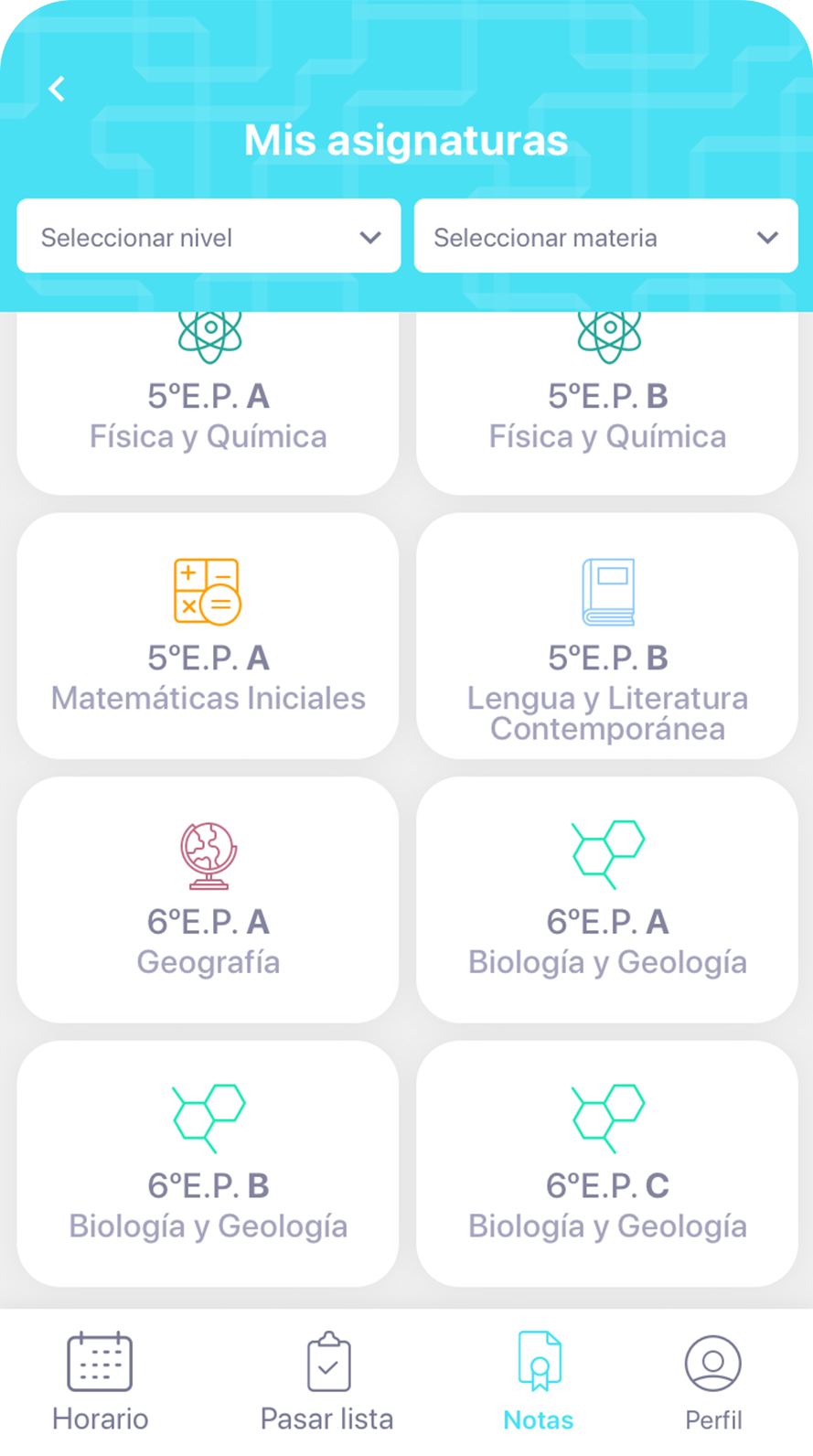Select the Notas tab
This screenshot has width=813, height=1456.
[539, 1381]
